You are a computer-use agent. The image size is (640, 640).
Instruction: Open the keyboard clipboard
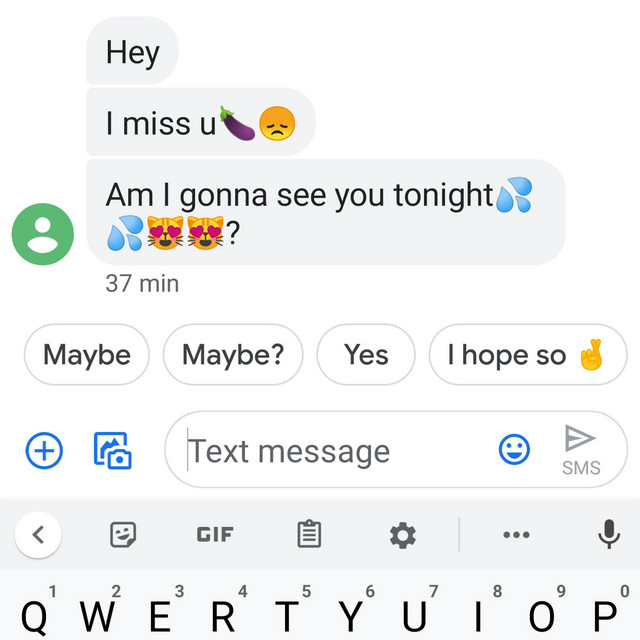pos(309,534)
